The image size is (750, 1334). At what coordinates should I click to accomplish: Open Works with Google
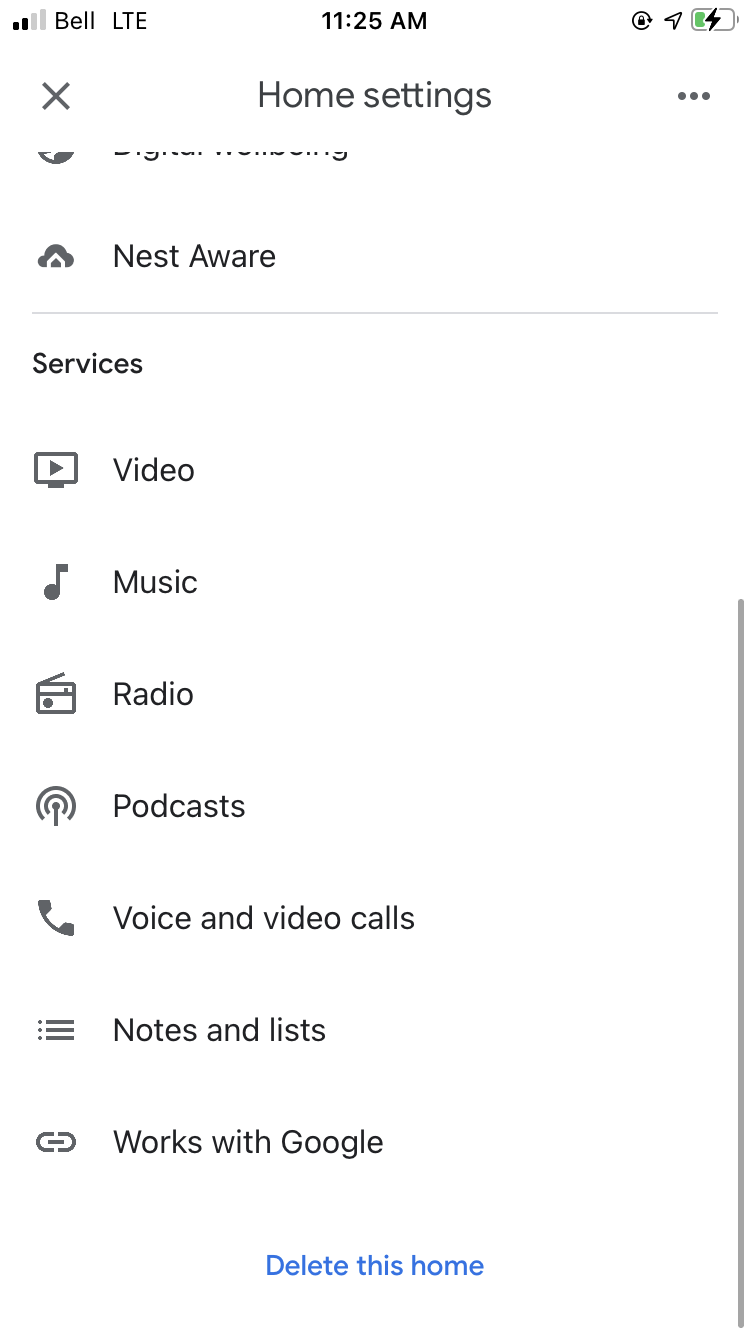click(375, 1142)
